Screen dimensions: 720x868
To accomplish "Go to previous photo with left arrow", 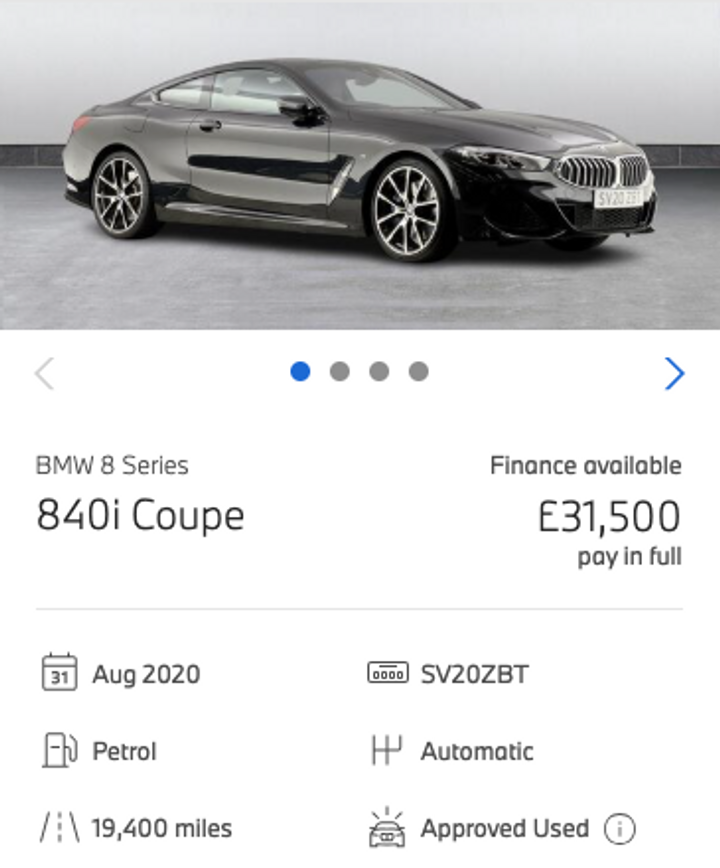I will tap(44, 373).
